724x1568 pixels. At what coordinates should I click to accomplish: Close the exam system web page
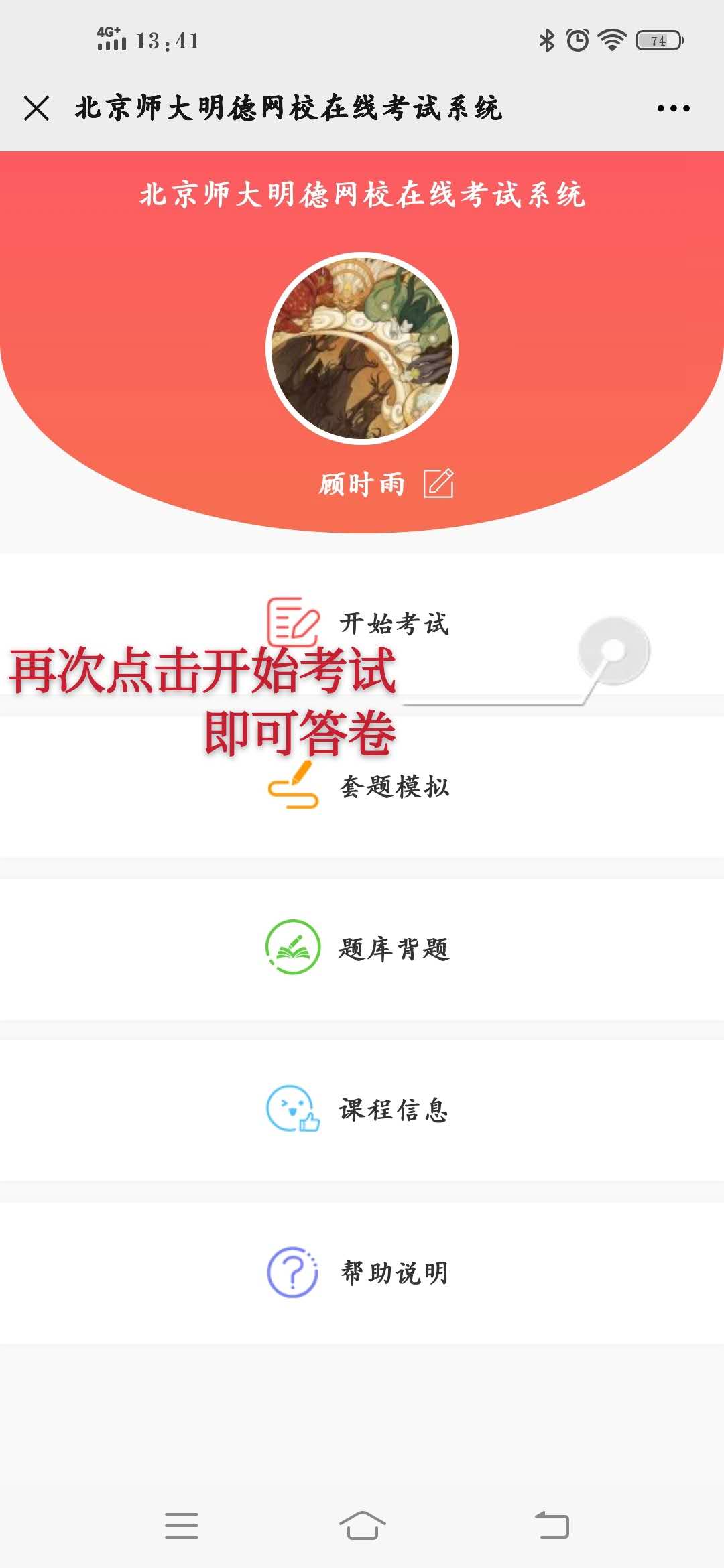(x=37, y=108)
